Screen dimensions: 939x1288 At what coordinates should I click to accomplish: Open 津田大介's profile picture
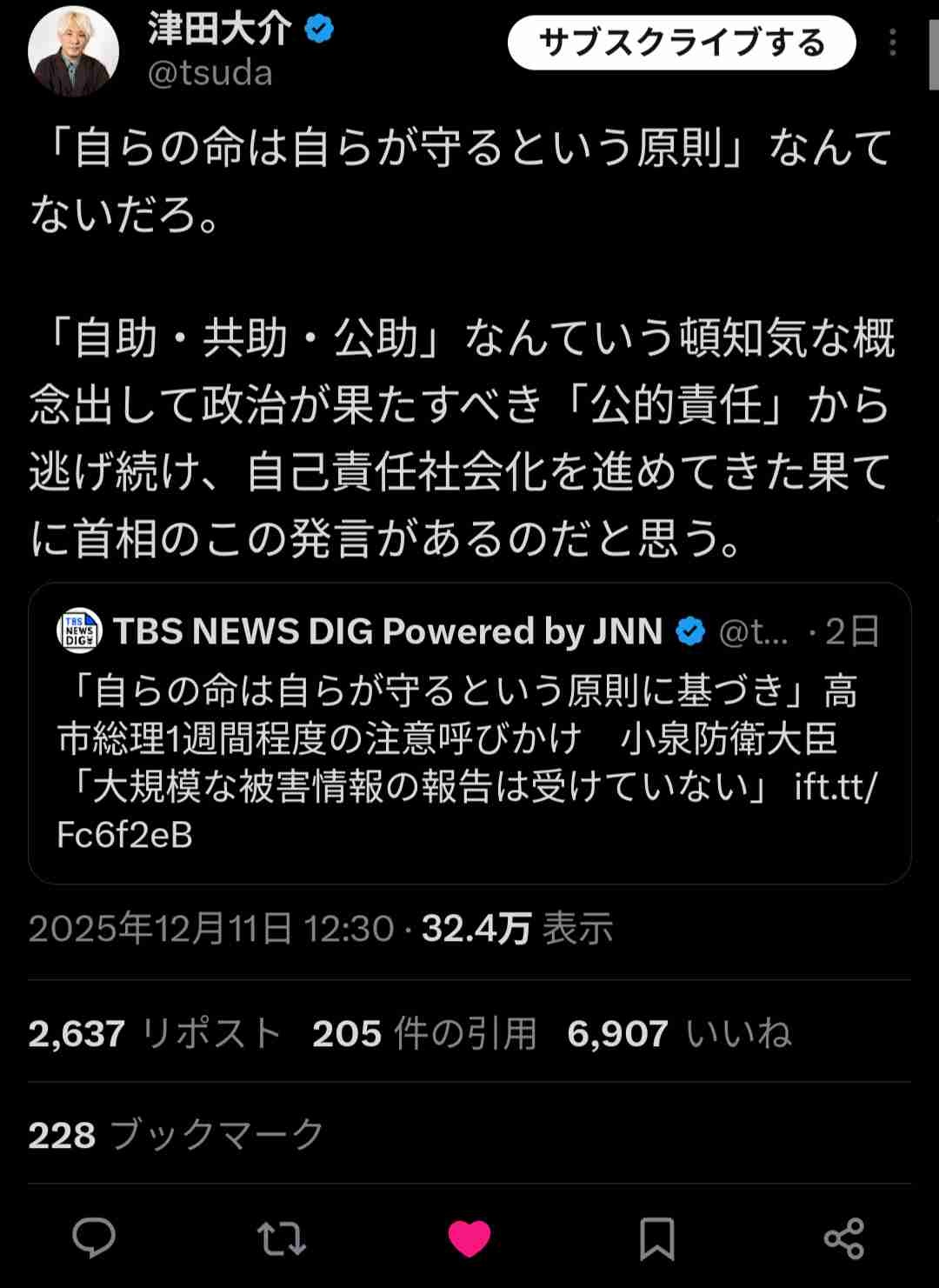(73, 51)
